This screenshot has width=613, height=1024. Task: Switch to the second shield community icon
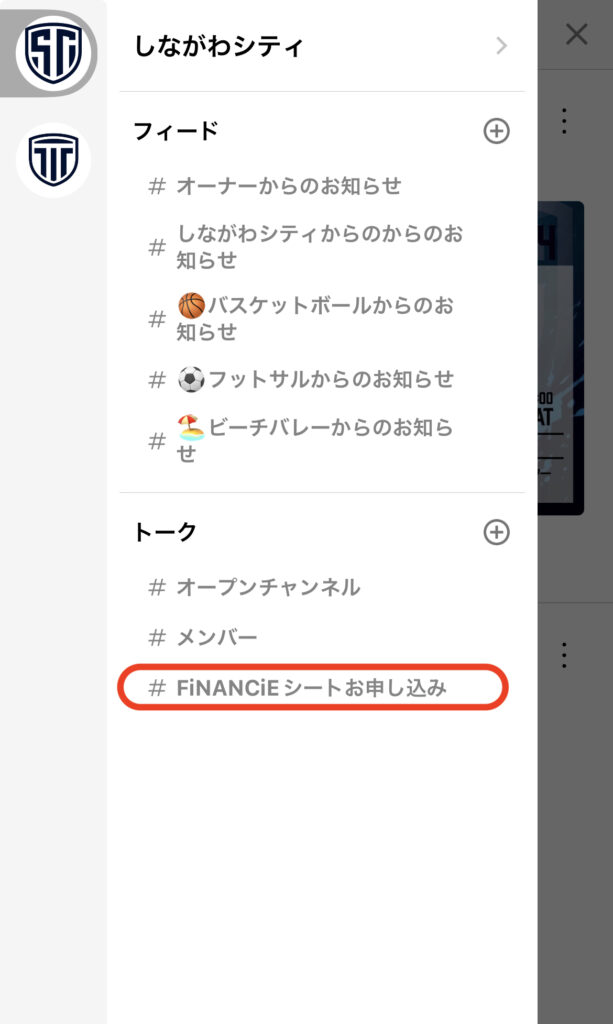[x=54, y=160]
